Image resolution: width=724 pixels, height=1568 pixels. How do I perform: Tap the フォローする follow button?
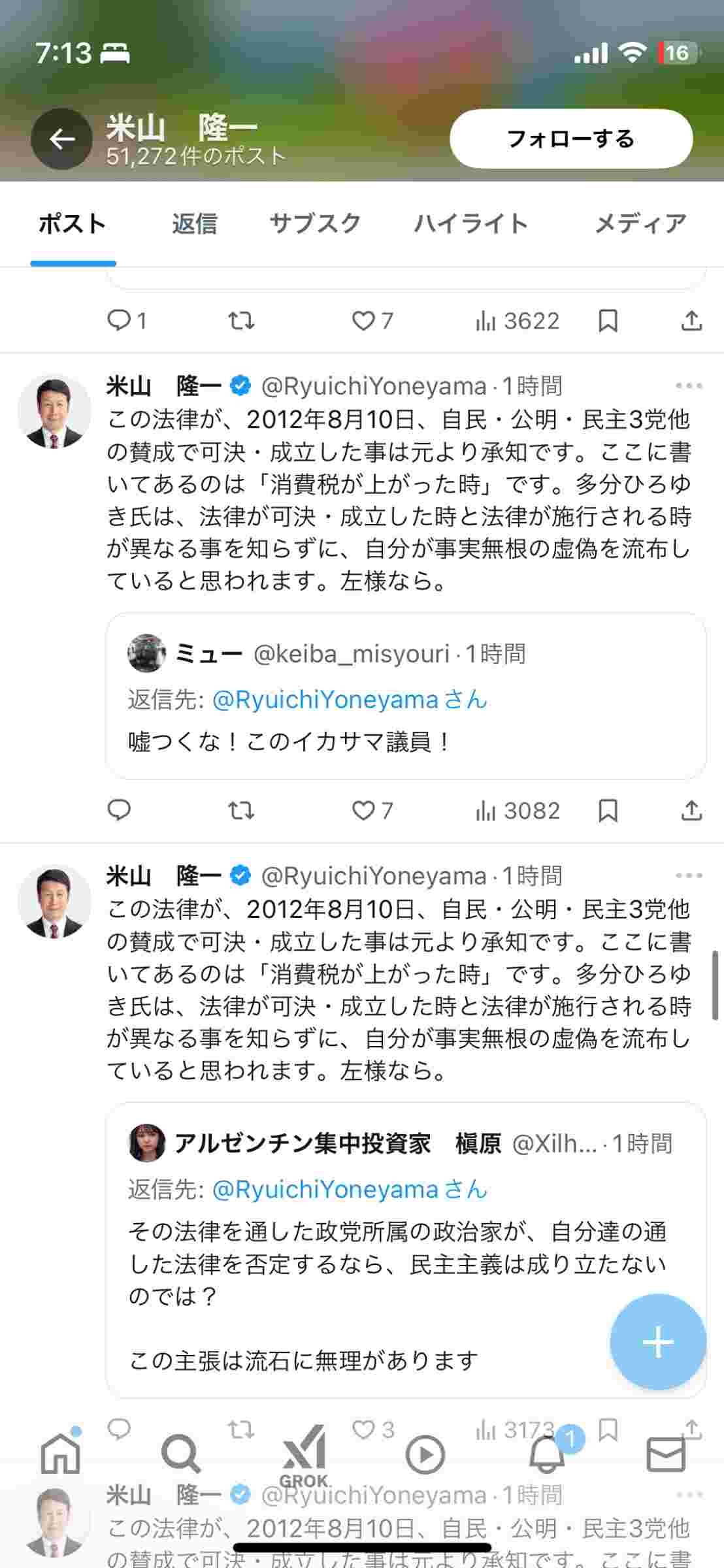(x=570, y=139)
